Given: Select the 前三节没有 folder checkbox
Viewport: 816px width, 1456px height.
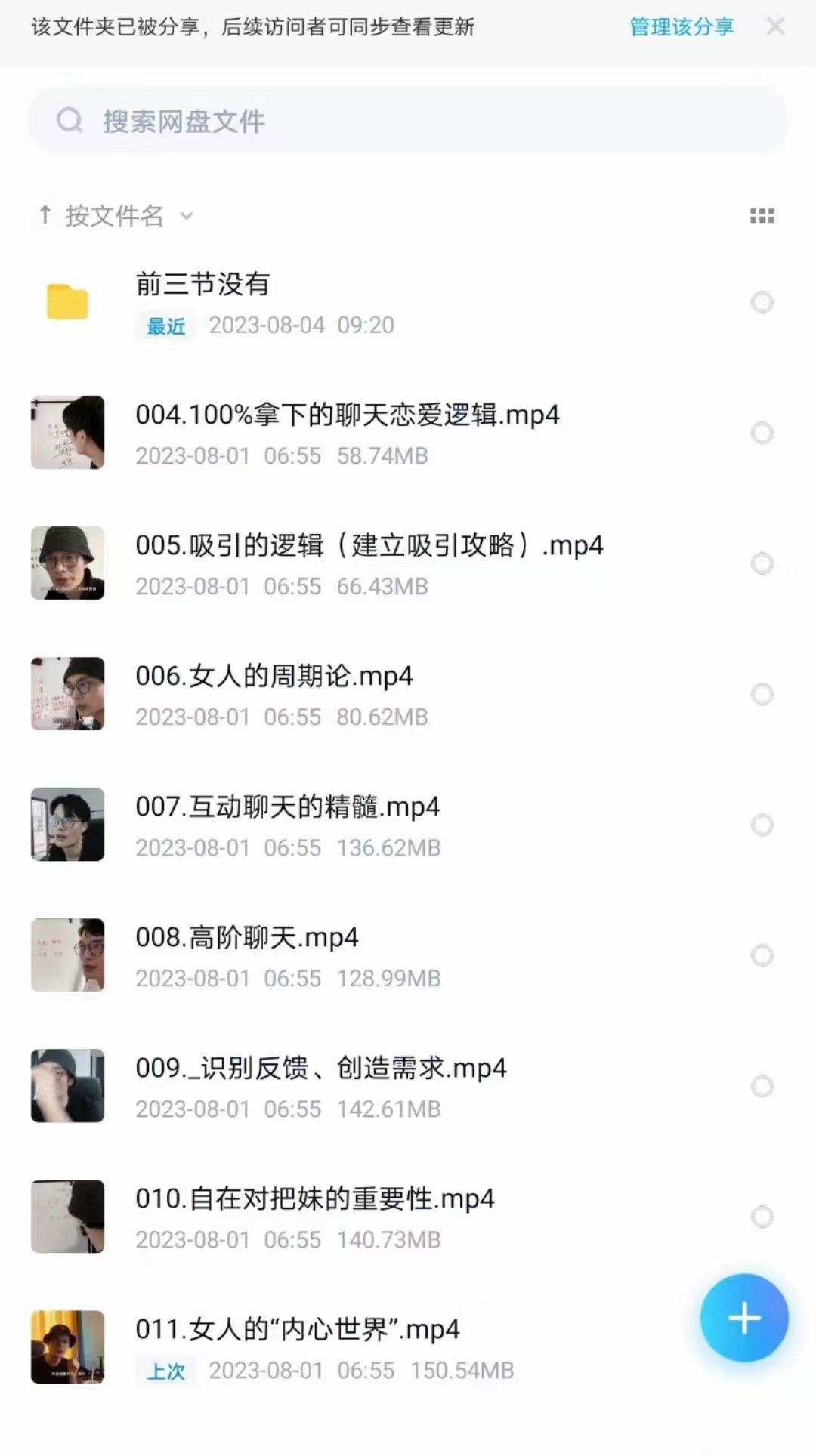Looking at the screenshot, I should 762,302.
